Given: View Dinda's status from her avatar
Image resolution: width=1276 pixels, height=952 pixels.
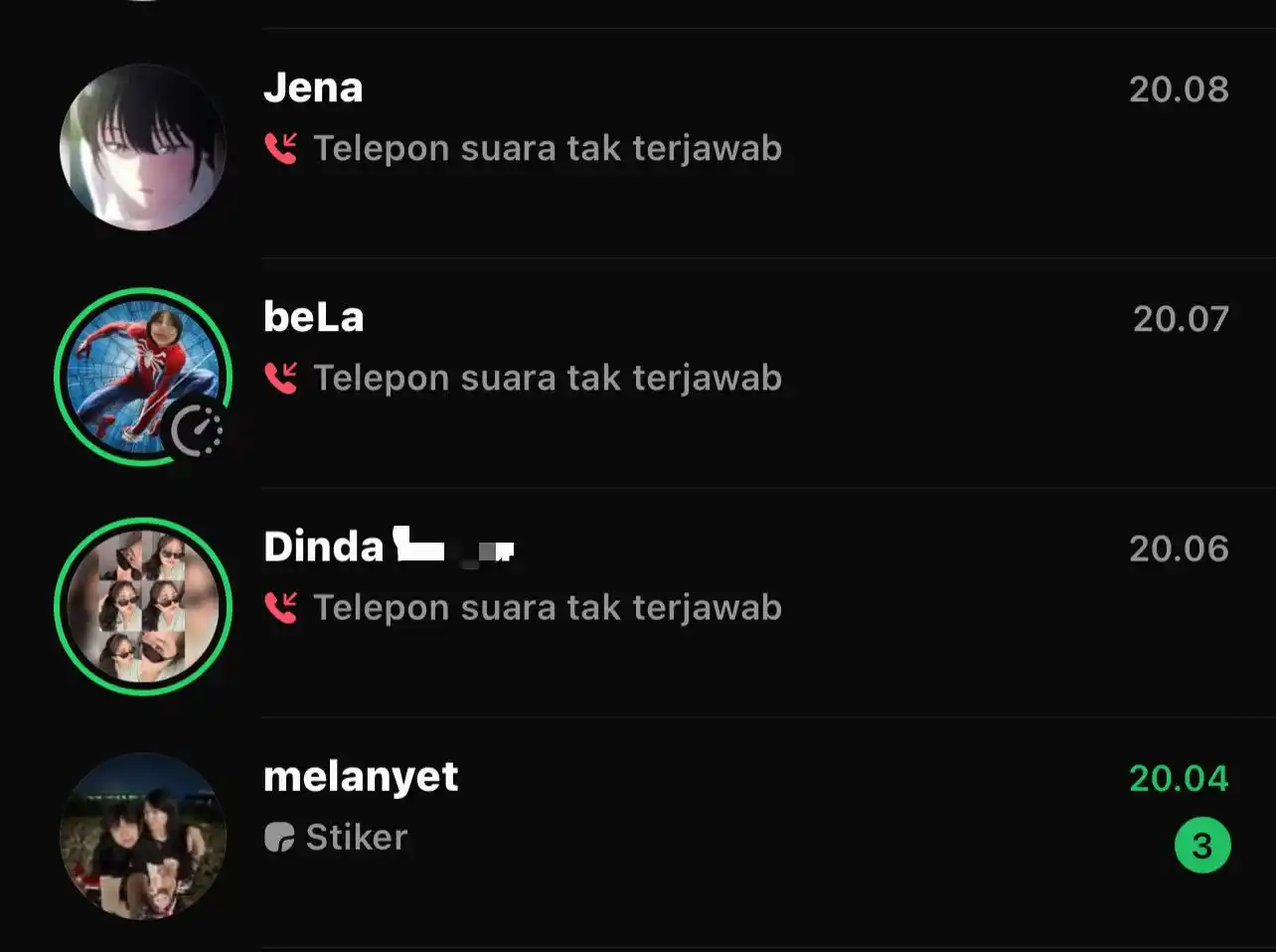Looking at the screenshot, I should coord(143,606).
